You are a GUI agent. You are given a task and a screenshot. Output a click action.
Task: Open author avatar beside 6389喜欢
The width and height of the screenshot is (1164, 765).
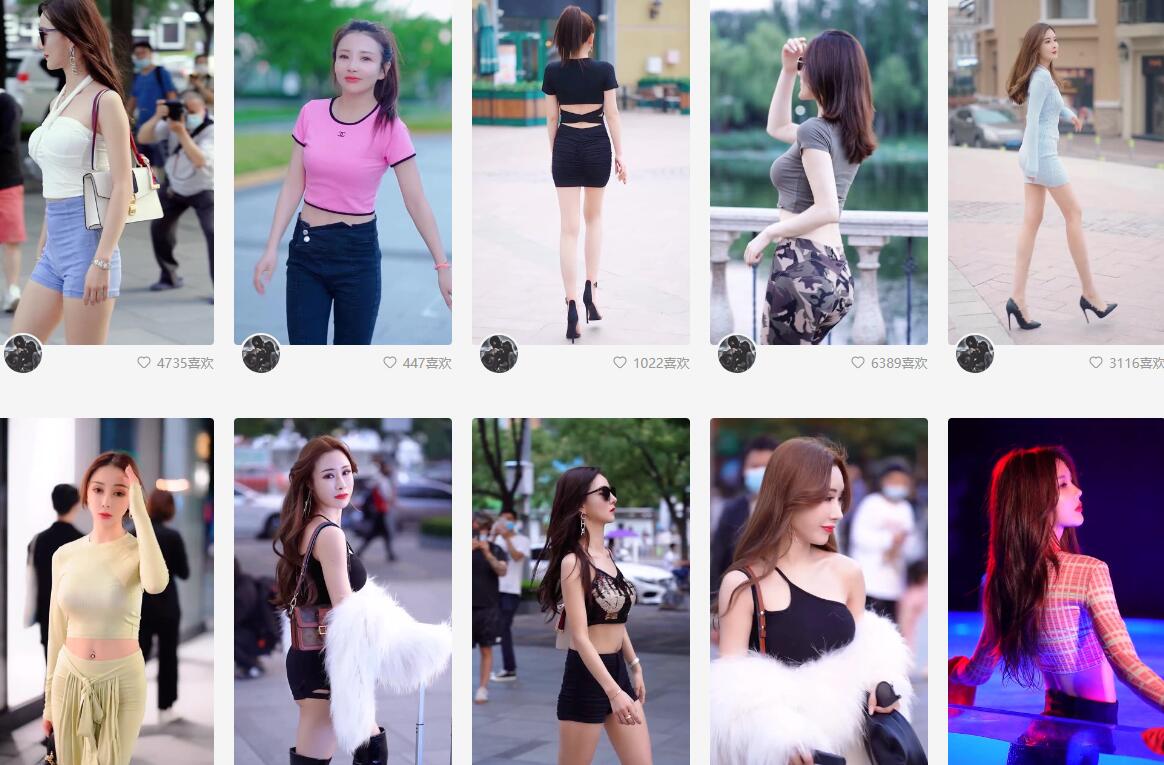tap(737, 354)
